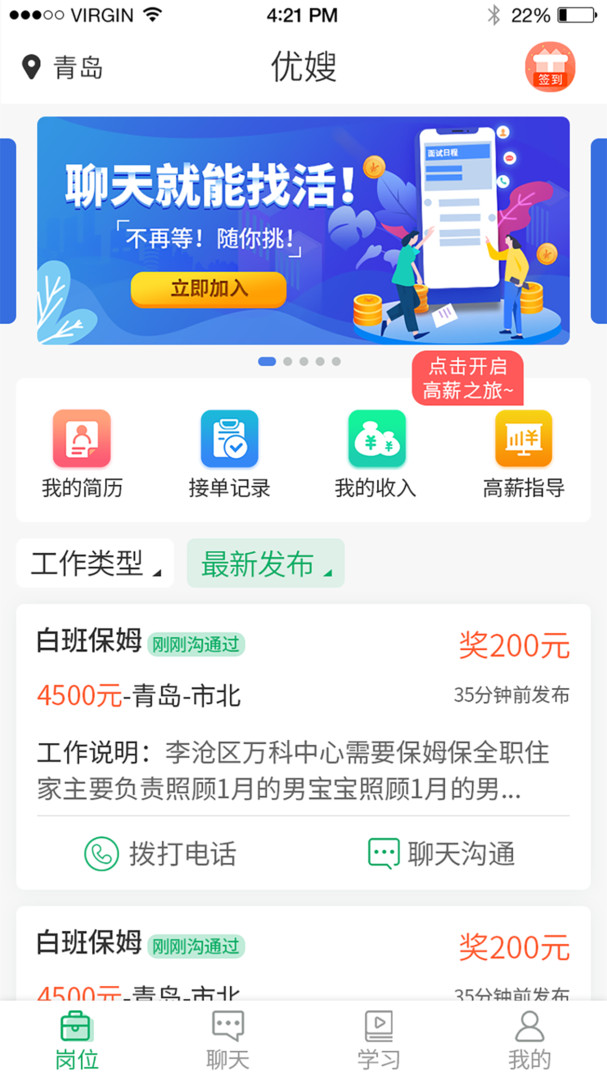Expand the 工作类型 filter
Image resolution: width=607 pixels, height=1080 pixels.
pyautogui.click(x=95, y=564)
